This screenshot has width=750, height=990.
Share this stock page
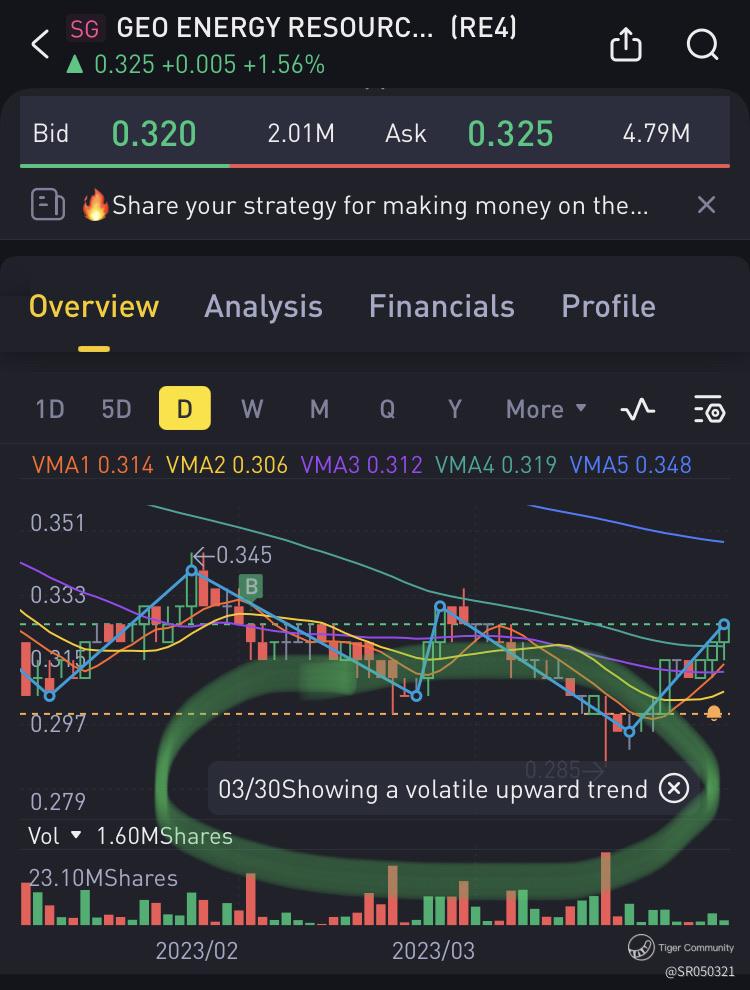tap(626, 44)
